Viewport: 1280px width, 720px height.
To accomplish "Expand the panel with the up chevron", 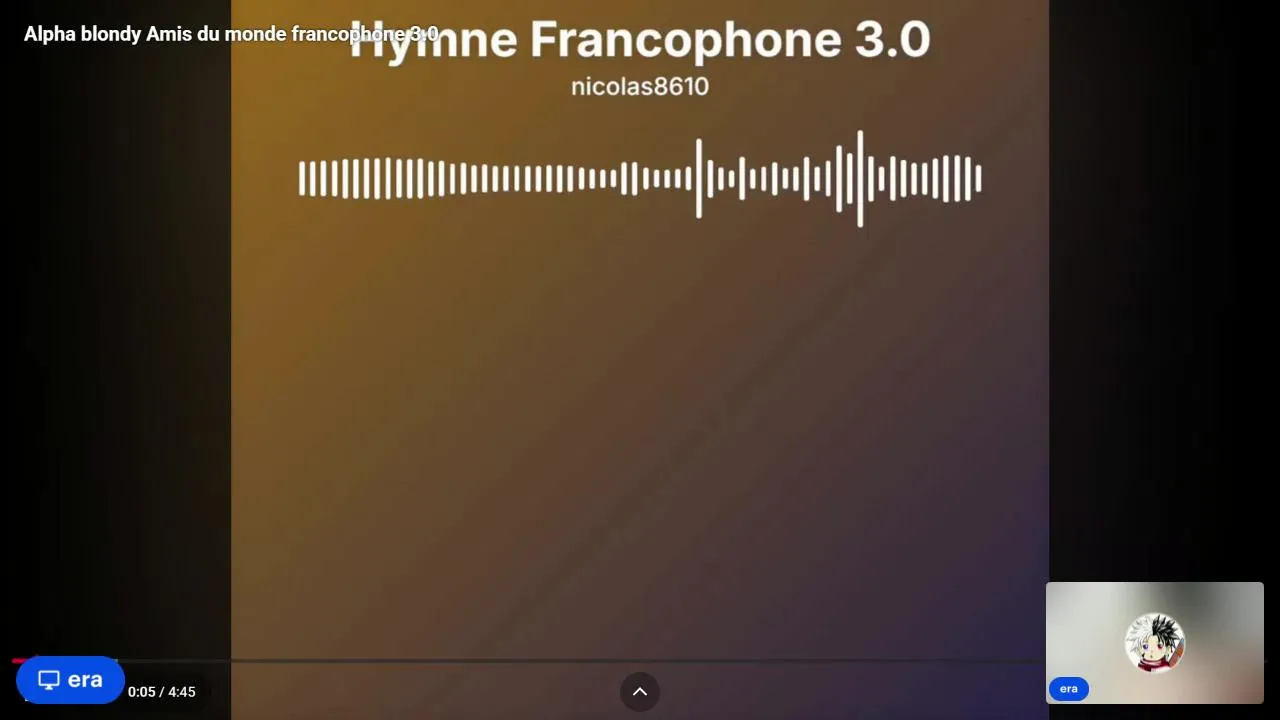I will click(640, 692).
